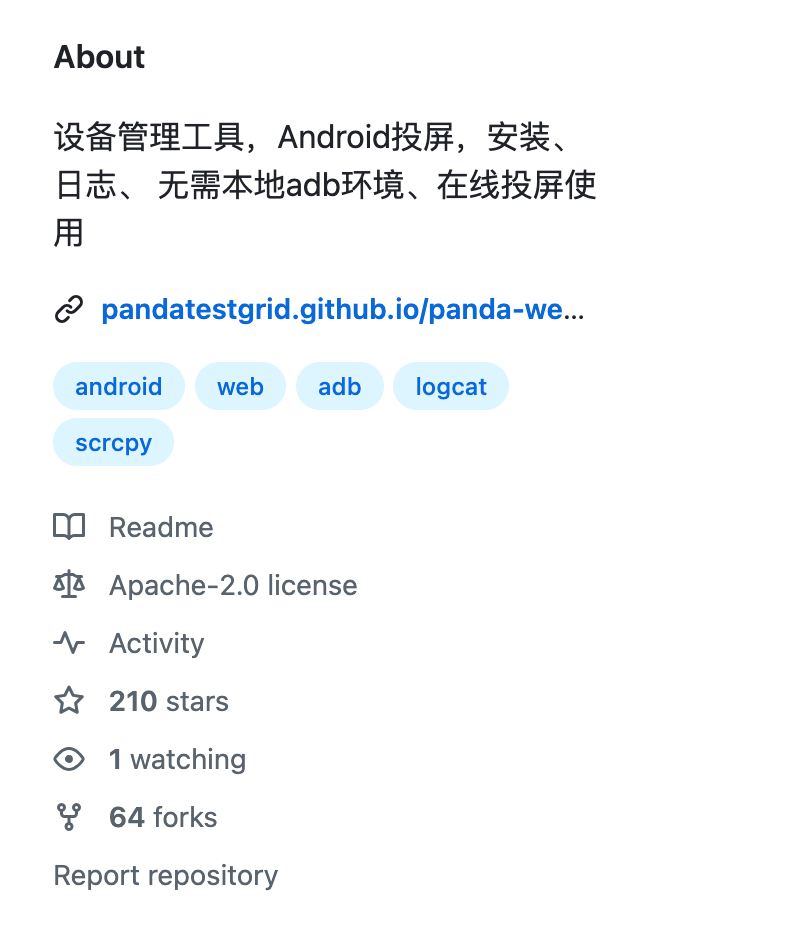See the 210 stars list
The image size is (792, 926).
(168, 701)
